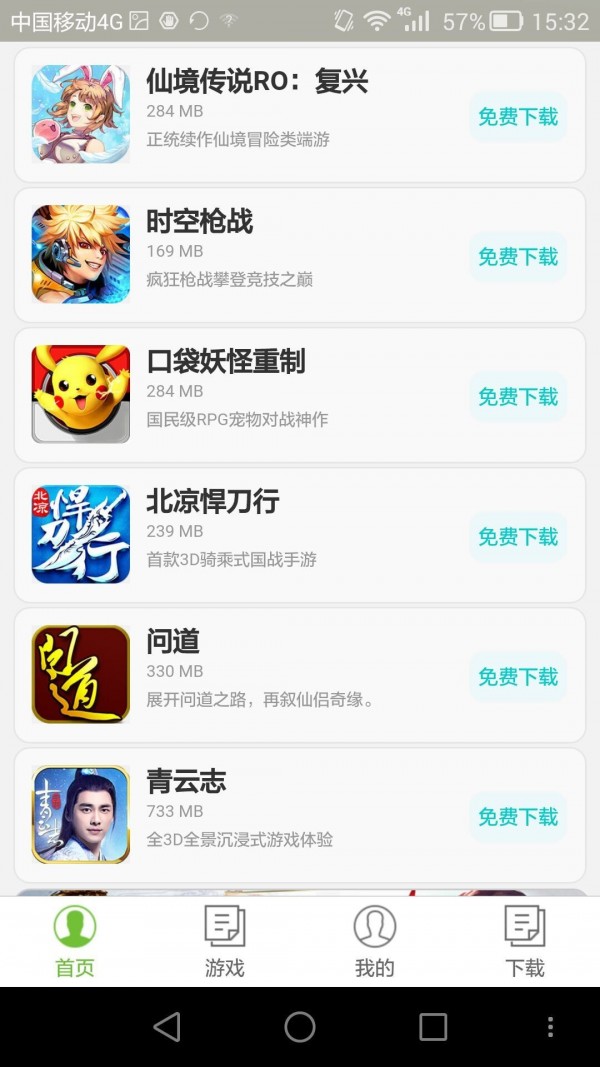Open the 仙境传说RO：复兴 game details
This screenshot has width=600, height=1067.
pyautogui.click(x=257, y=81)
